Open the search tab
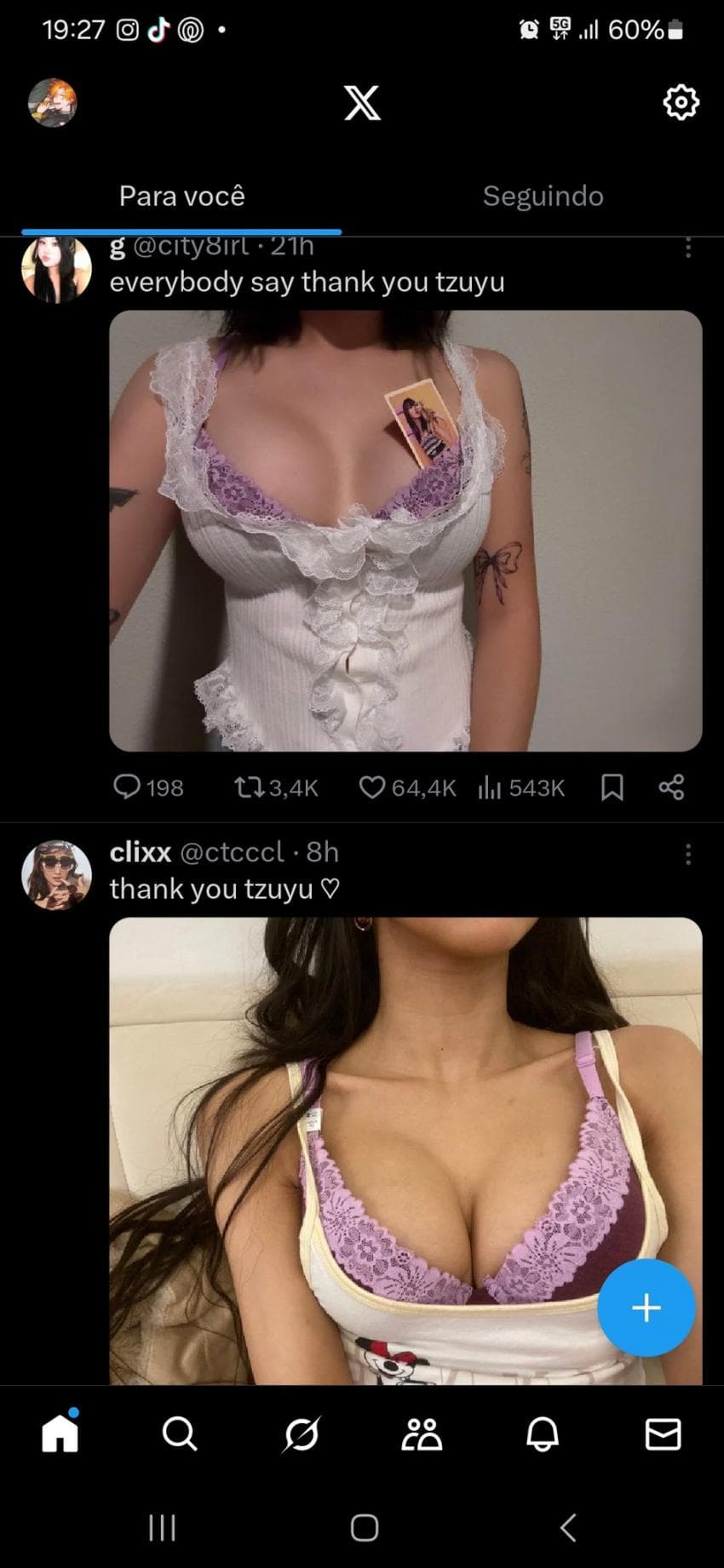724x1568 pixels. (180, 1434)
